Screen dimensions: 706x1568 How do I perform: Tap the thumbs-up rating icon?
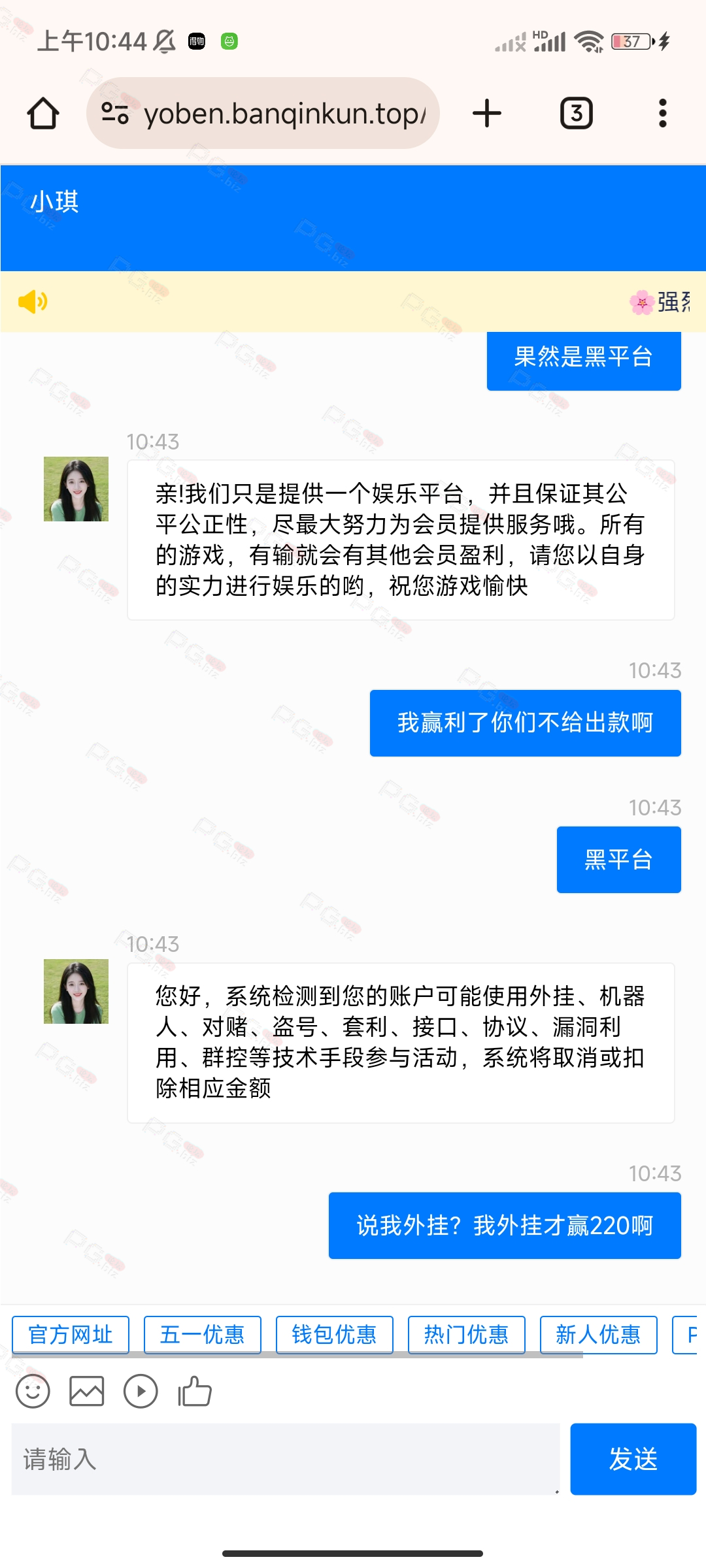coord(195,1391)
